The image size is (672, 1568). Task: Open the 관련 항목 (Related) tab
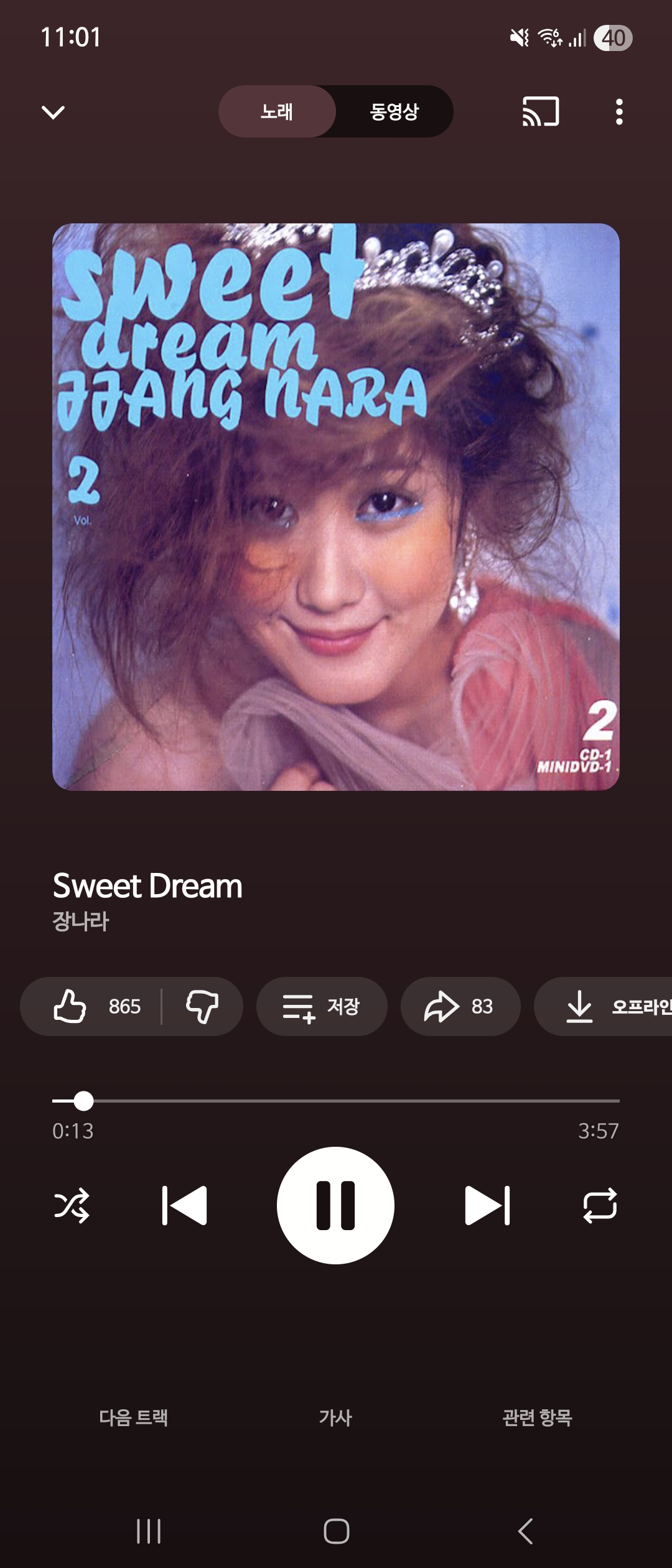tap(537, 1418)
